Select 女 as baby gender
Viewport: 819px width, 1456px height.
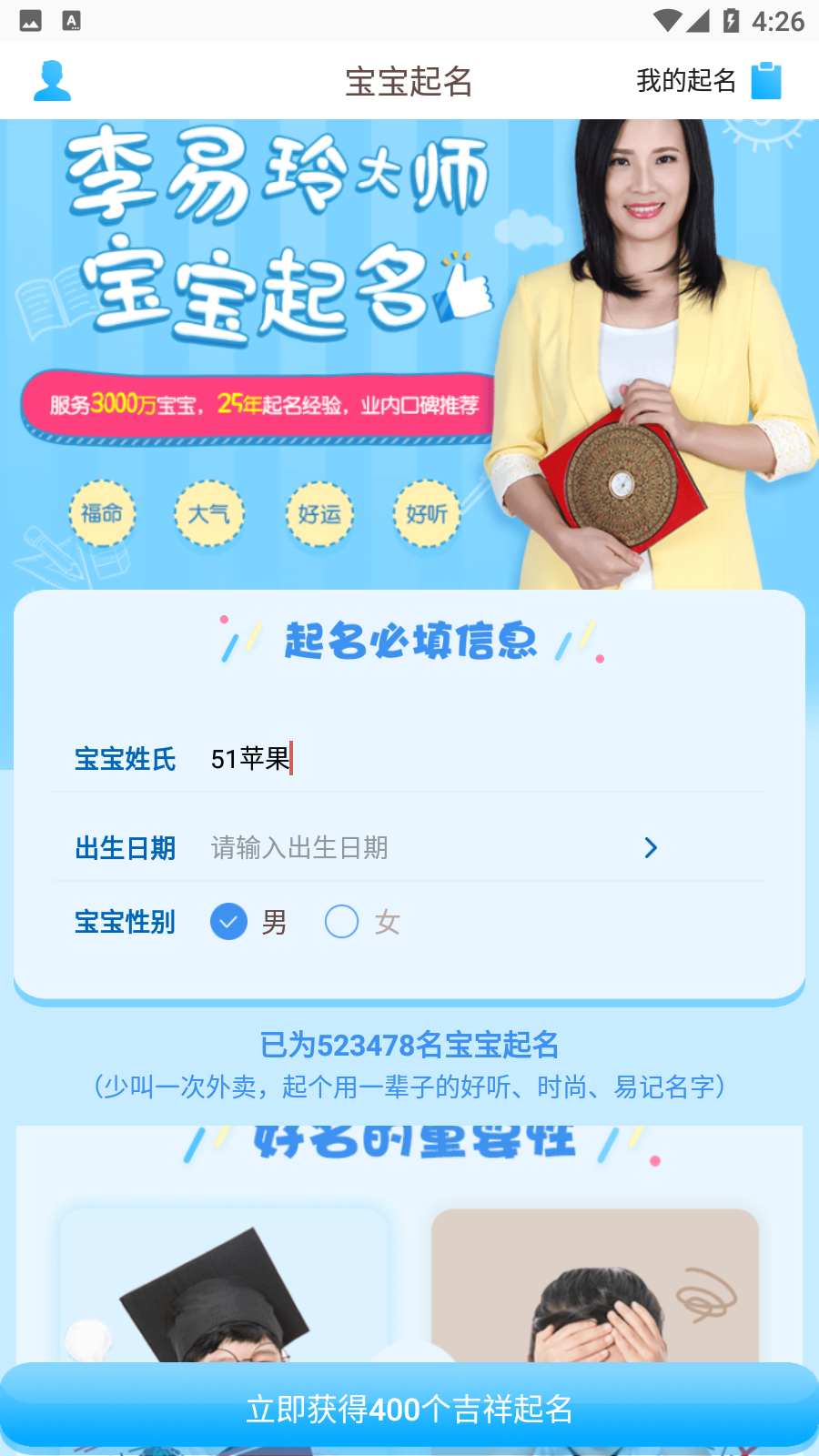tap(342, 922)
